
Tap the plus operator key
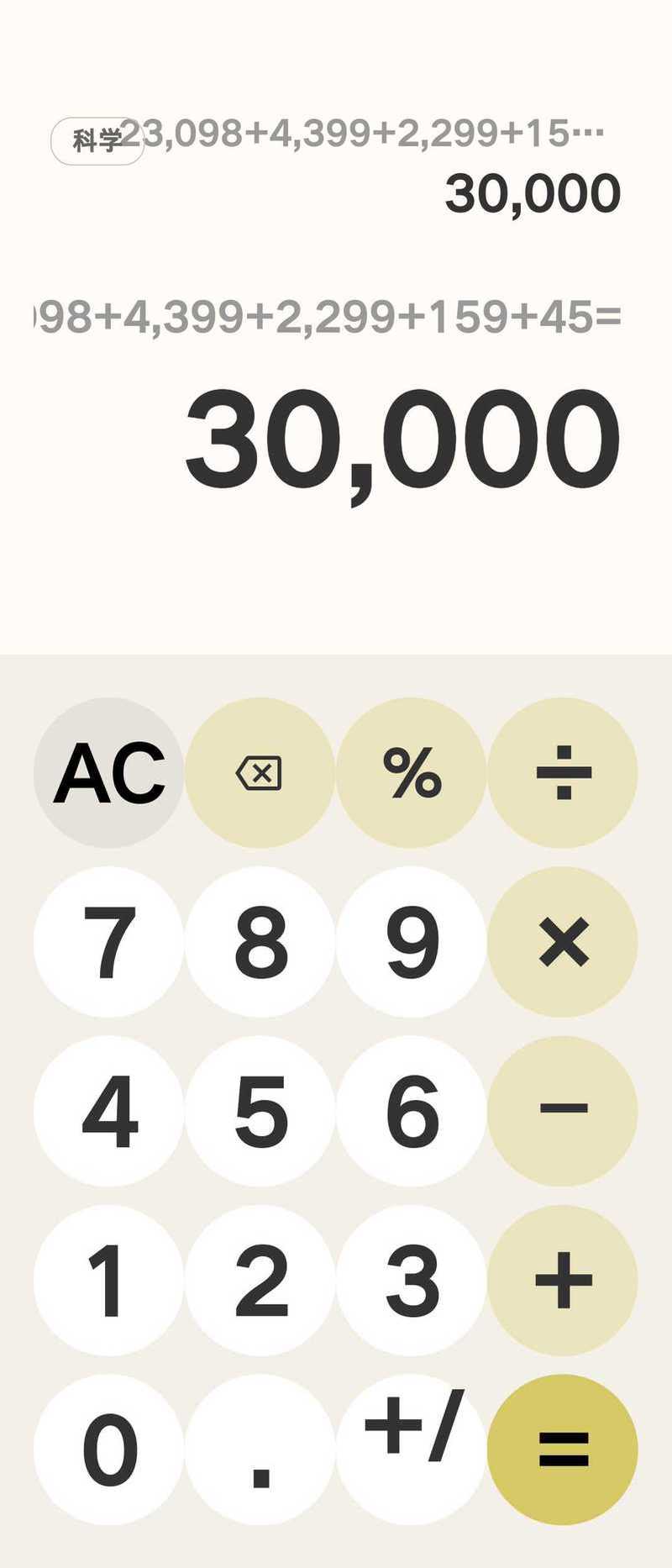point(562,1279)
